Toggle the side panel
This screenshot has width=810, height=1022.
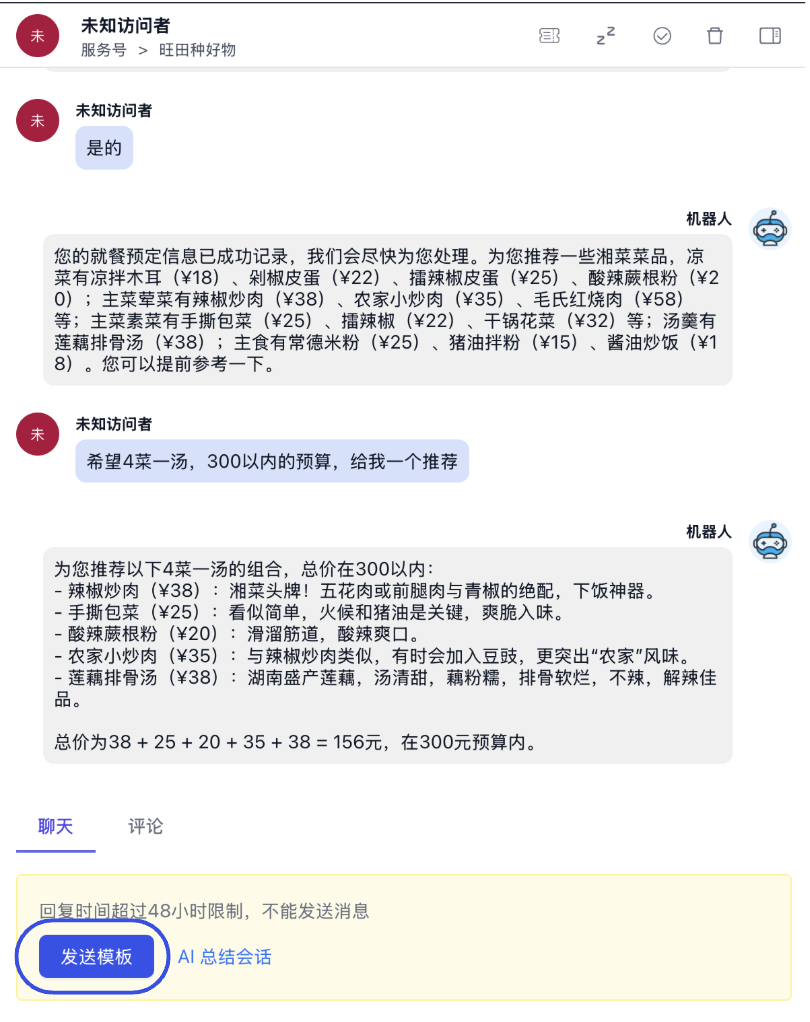pyautogui.click(x=770, y=36)
